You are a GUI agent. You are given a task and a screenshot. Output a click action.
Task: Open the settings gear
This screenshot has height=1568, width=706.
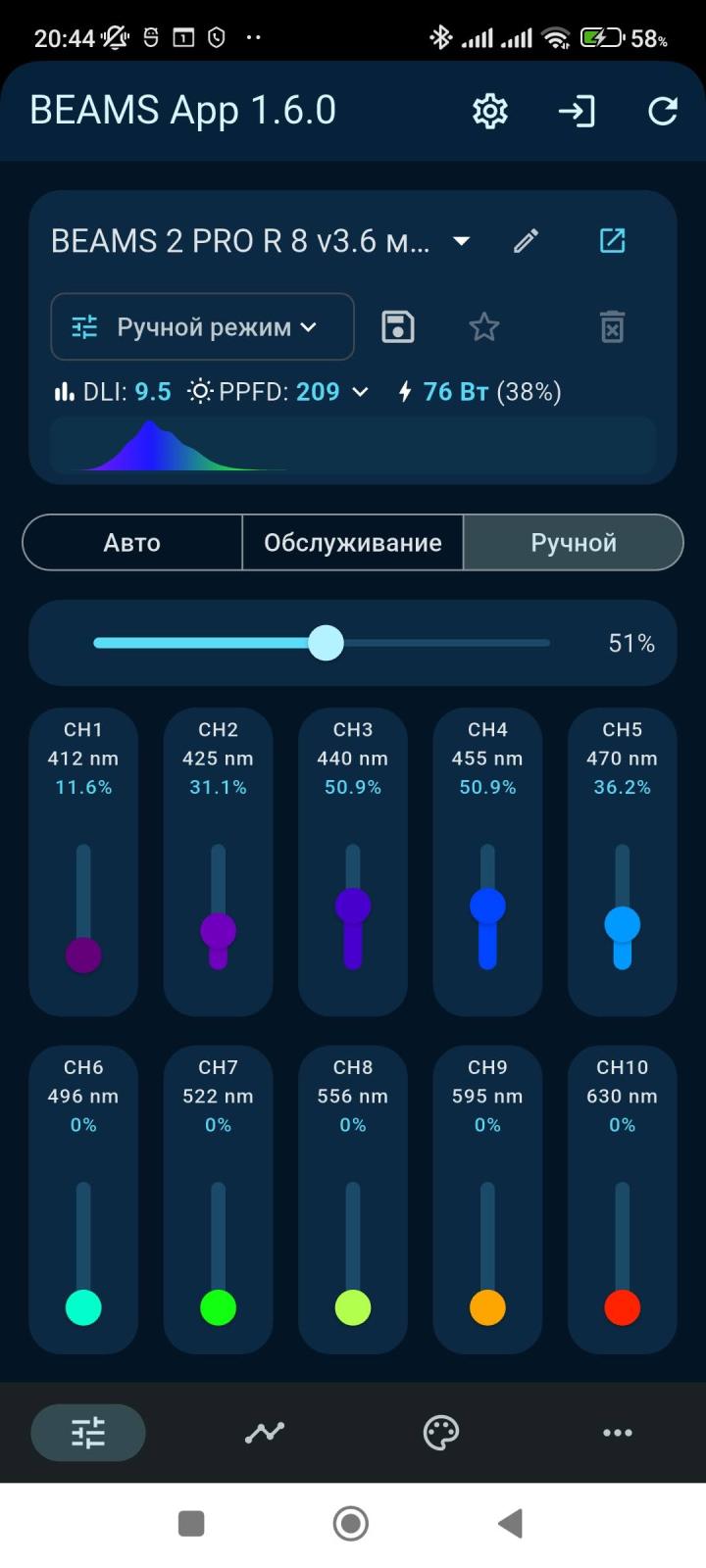[490, 111]
